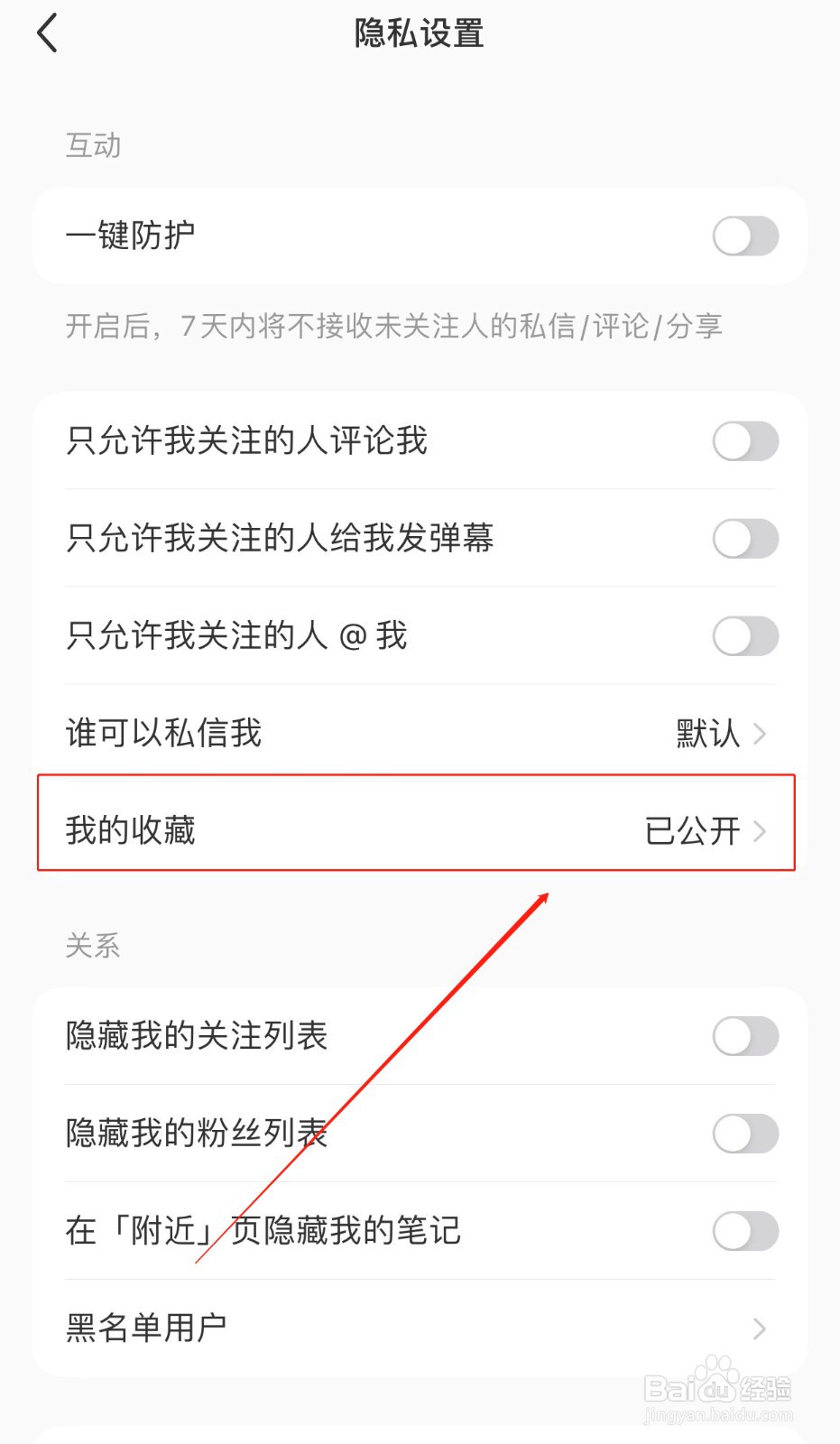Expand the 黑名单用户 list
The height and width of the screenshot is (1444, 840).
tap(420, 1327)
